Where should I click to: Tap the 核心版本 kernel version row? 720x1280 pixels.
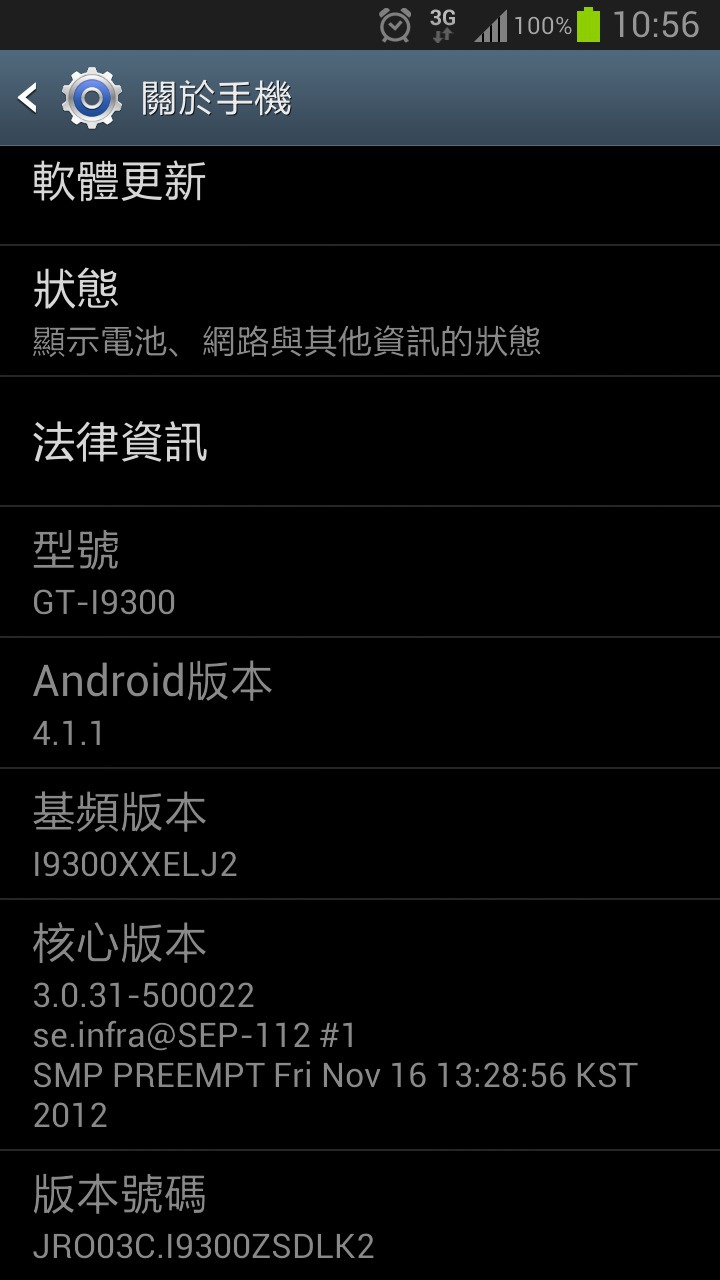360,1025
